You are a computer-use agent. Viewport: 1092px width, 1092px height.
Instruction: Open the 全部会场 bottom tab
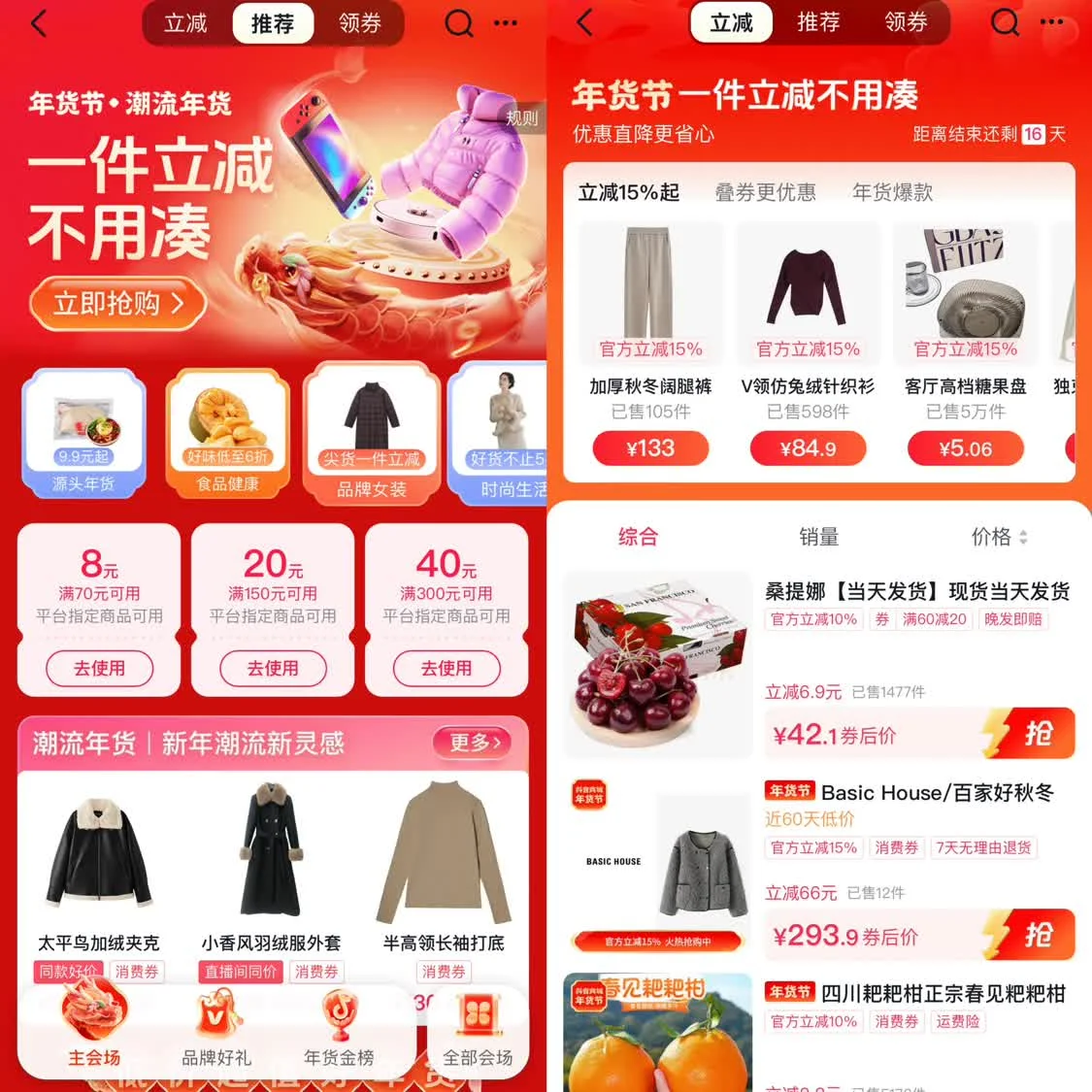point(478,1033)
